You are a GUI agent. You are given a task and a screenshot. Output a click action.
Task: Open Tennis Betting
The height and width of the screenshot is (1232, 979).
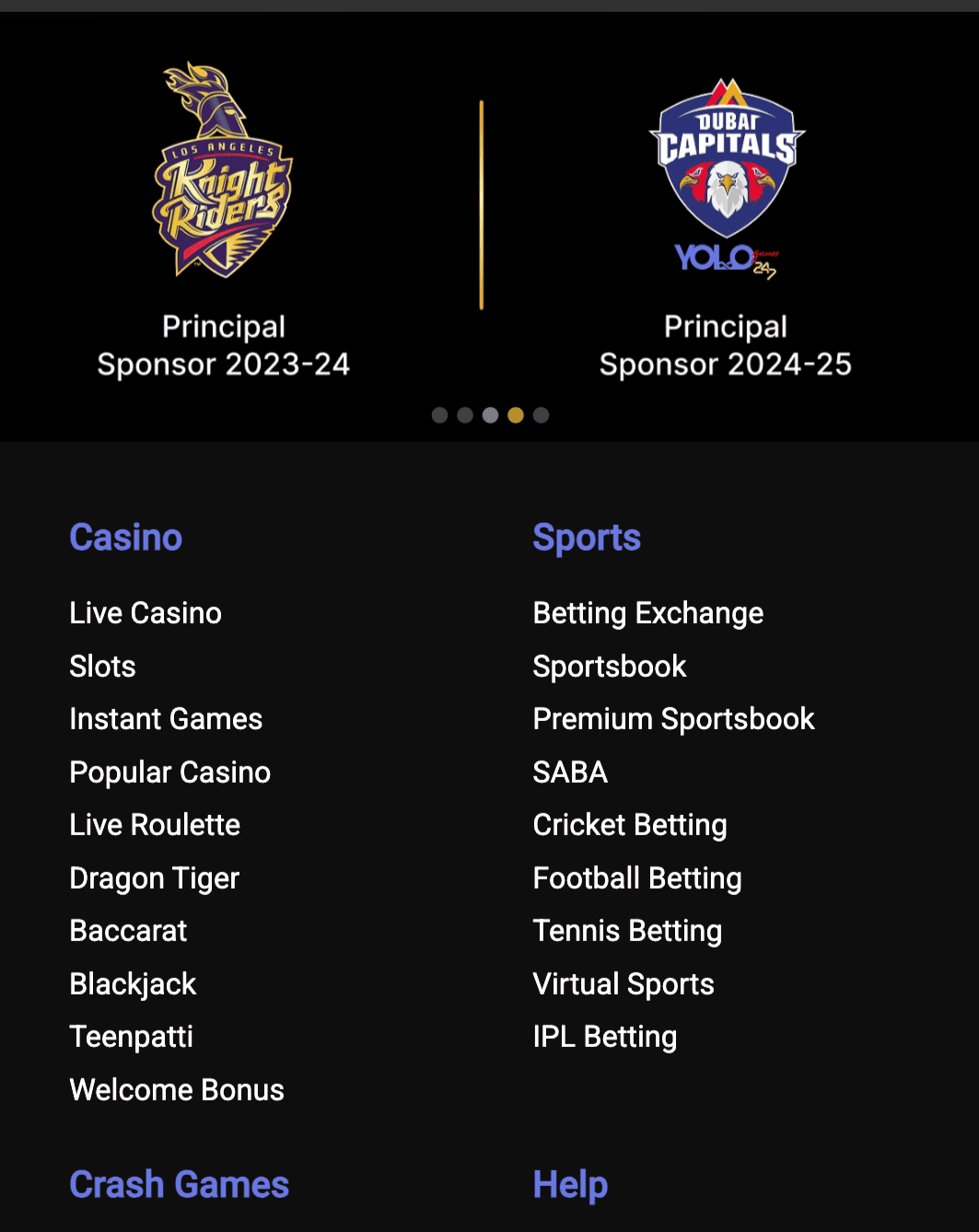(x=626, y=931)
